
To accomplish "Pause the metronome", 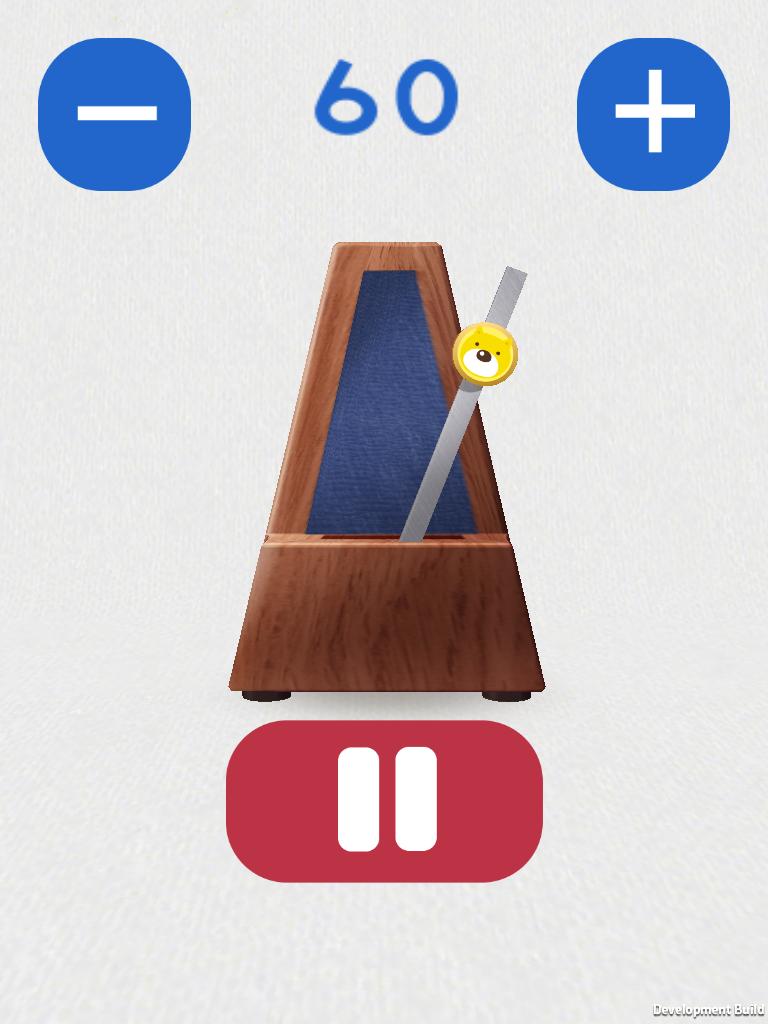I will coord(385,800).
